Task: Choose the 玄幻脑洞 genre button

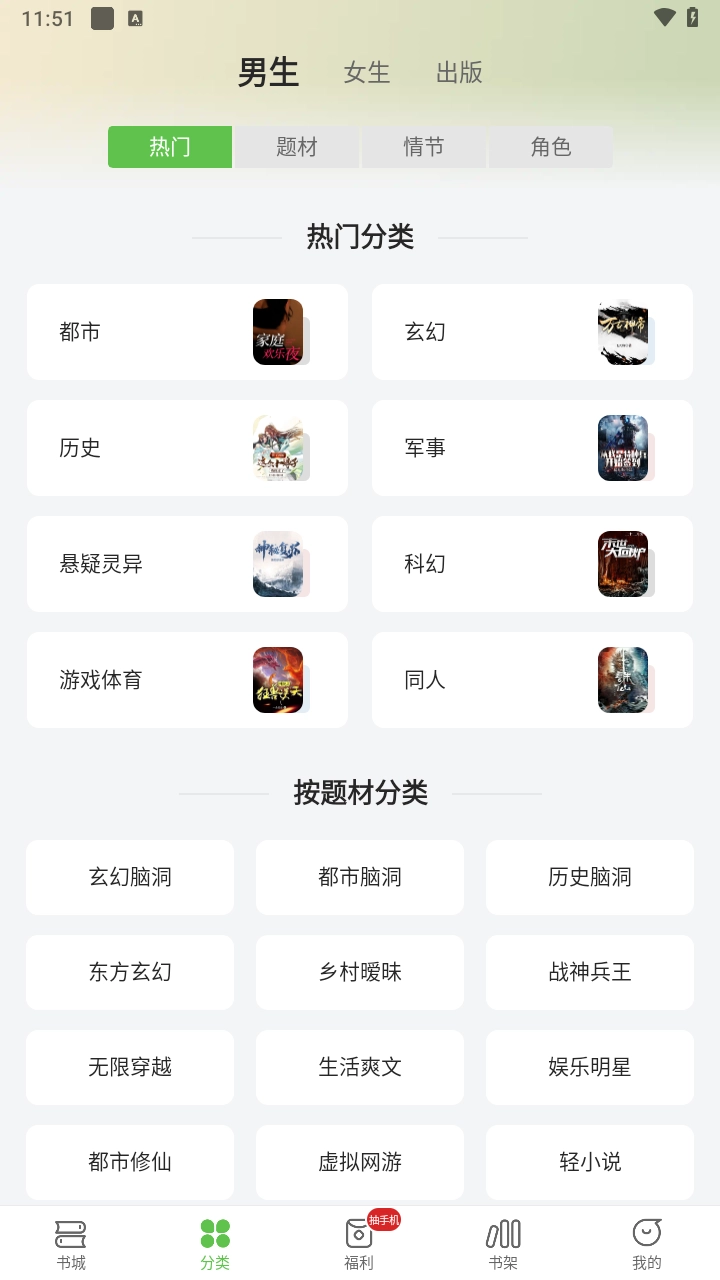Action: pyautogui.click(x=130, y=877)
